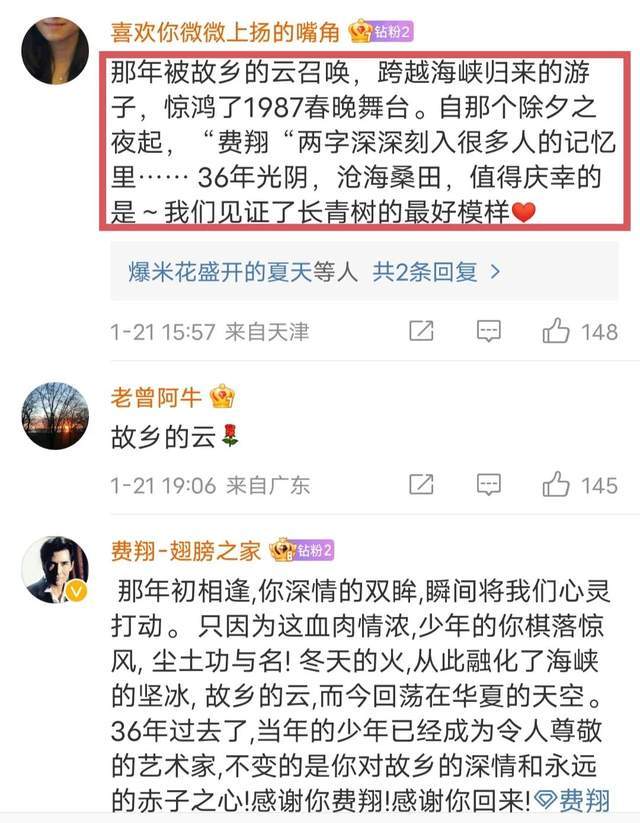Reply to the 1-21 15:57 comment
This screenshot has height=823, width=640.
pyautogui.click(x=488, y=331)
